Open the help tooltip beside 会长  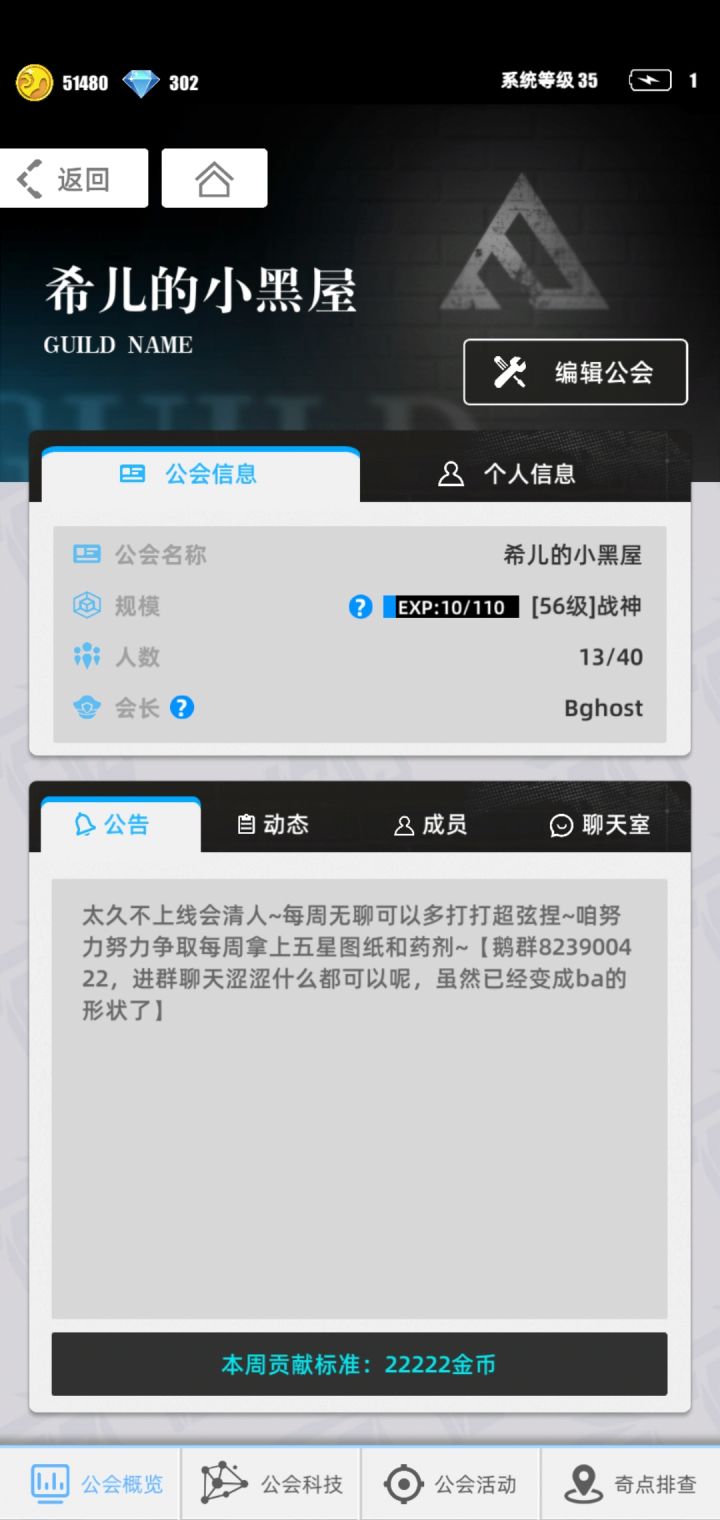point(182,708)
